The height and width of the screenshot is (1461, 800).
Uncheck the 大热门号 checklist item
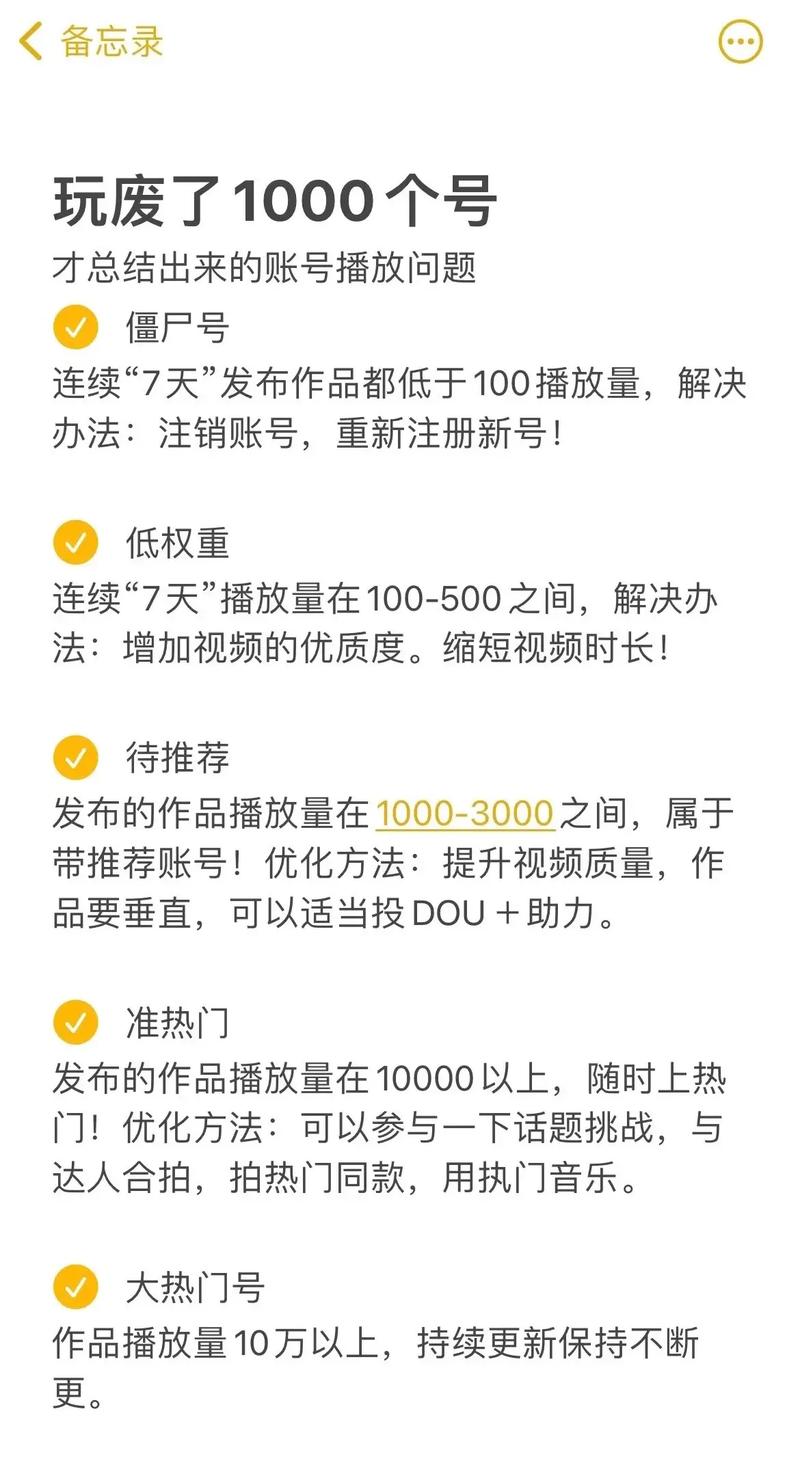76,1287
